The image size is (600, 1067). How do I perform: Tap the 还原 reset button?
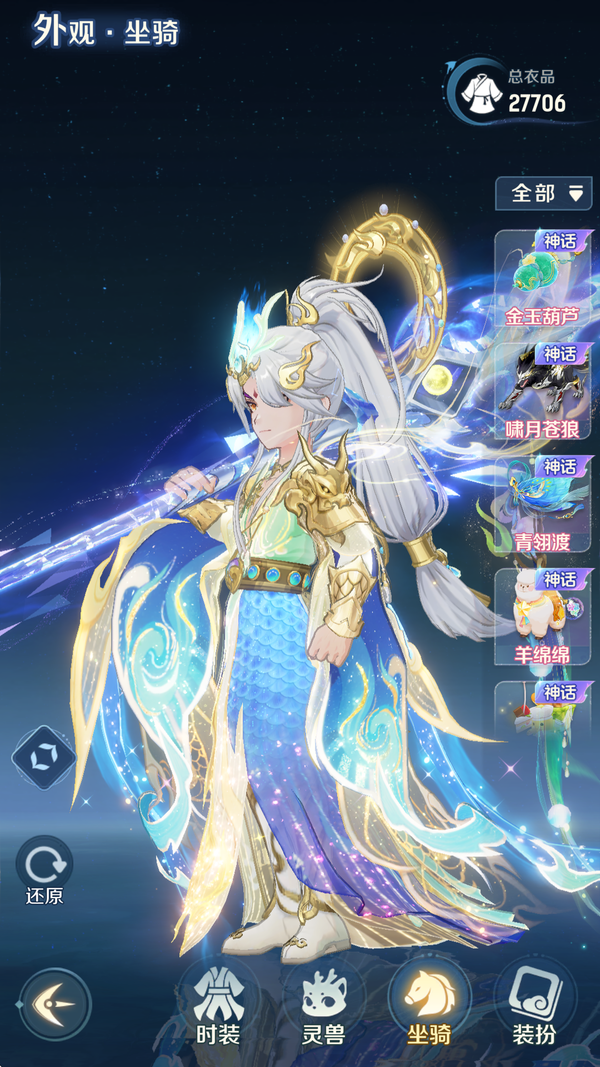[x=44, y=869]
